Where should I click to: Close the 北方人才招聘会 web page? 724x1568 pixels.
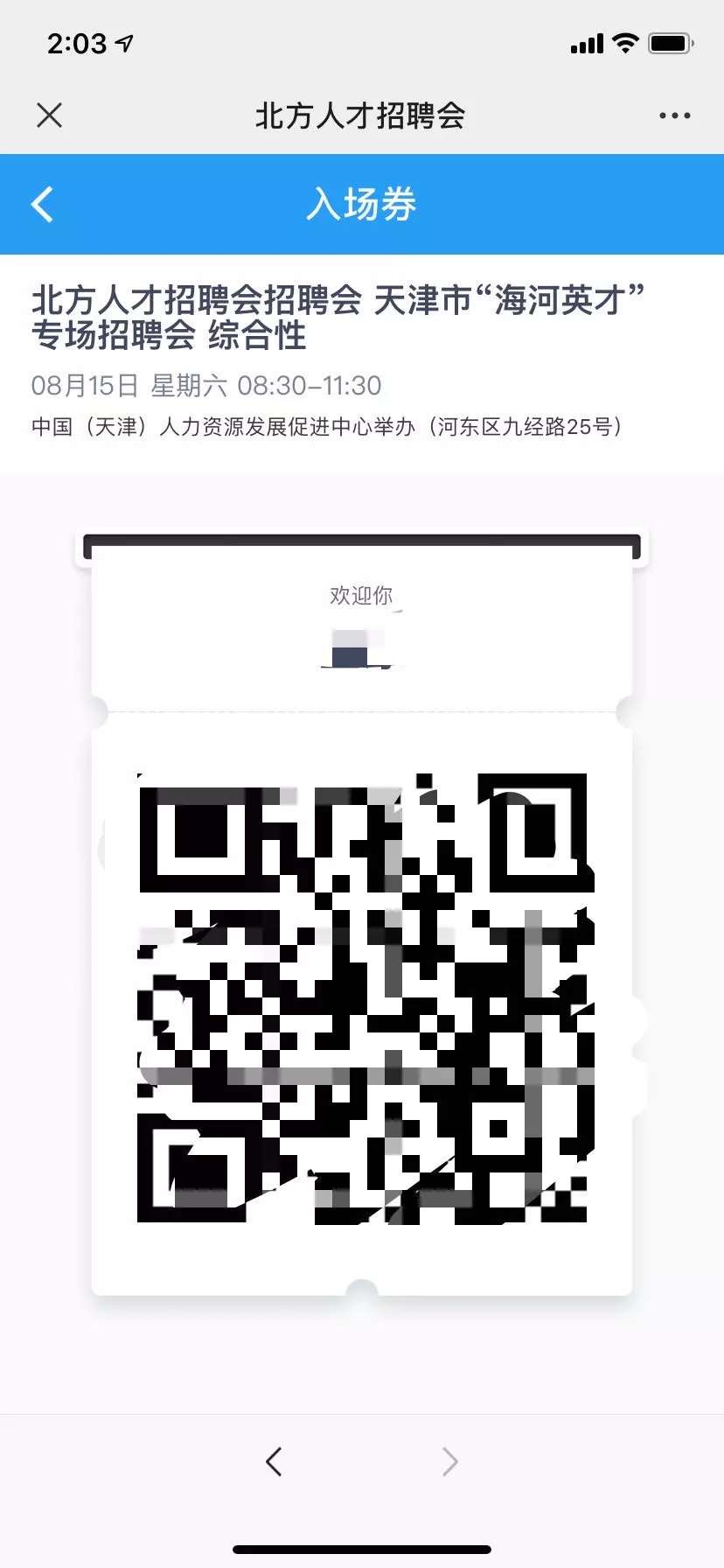click(x=50, y=115)
